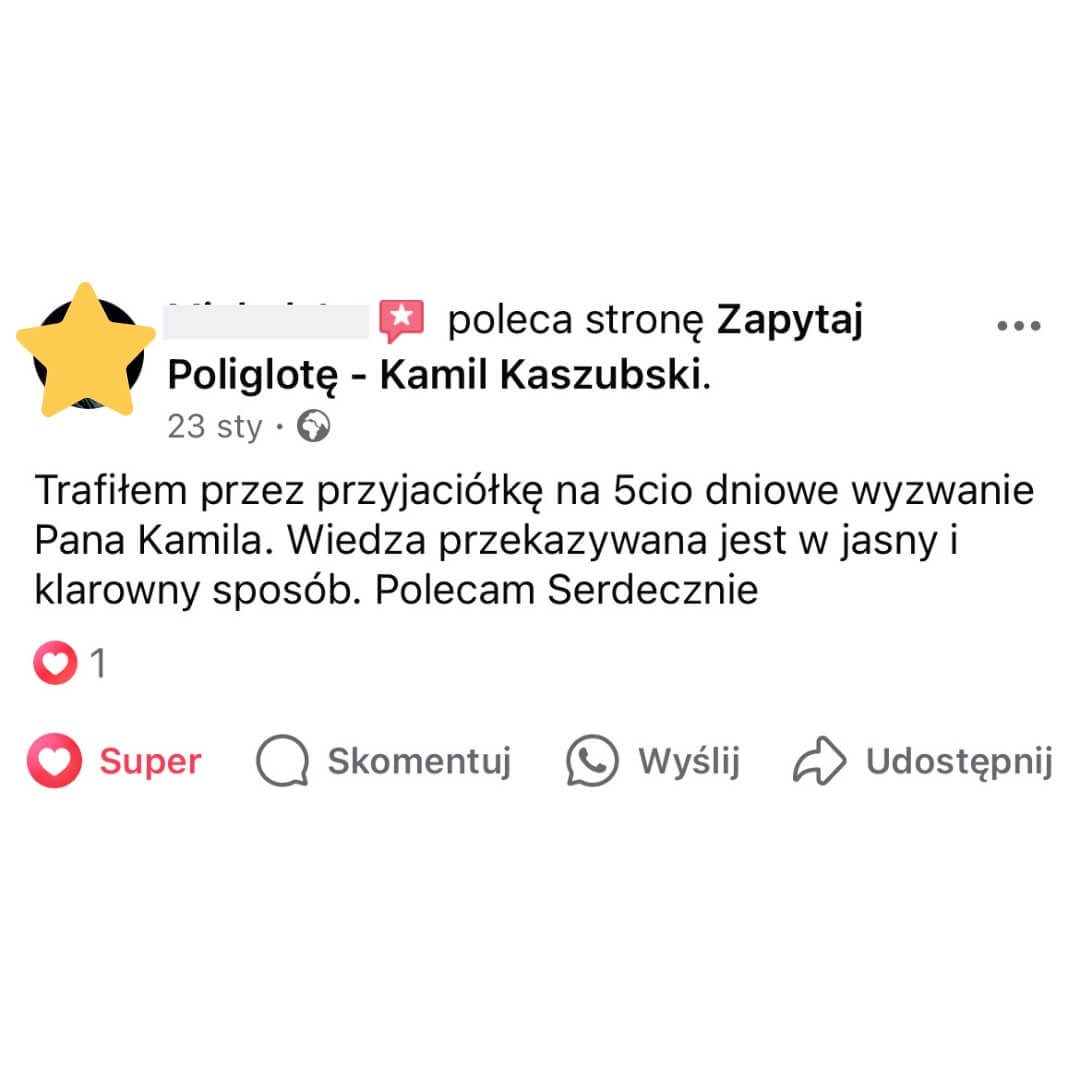The height and width of the screenshot is (1080, 1080).
Task: Send the post via Wyślij
Action: (653, 762)
